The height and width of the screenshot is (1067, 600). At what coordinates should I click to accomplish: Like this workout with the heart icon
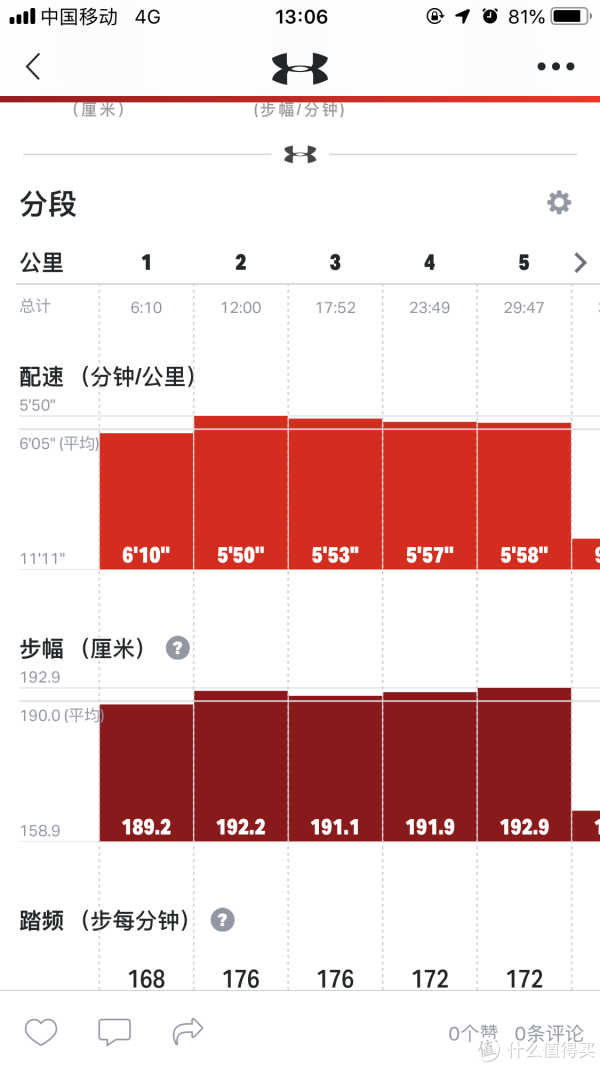41,1032
